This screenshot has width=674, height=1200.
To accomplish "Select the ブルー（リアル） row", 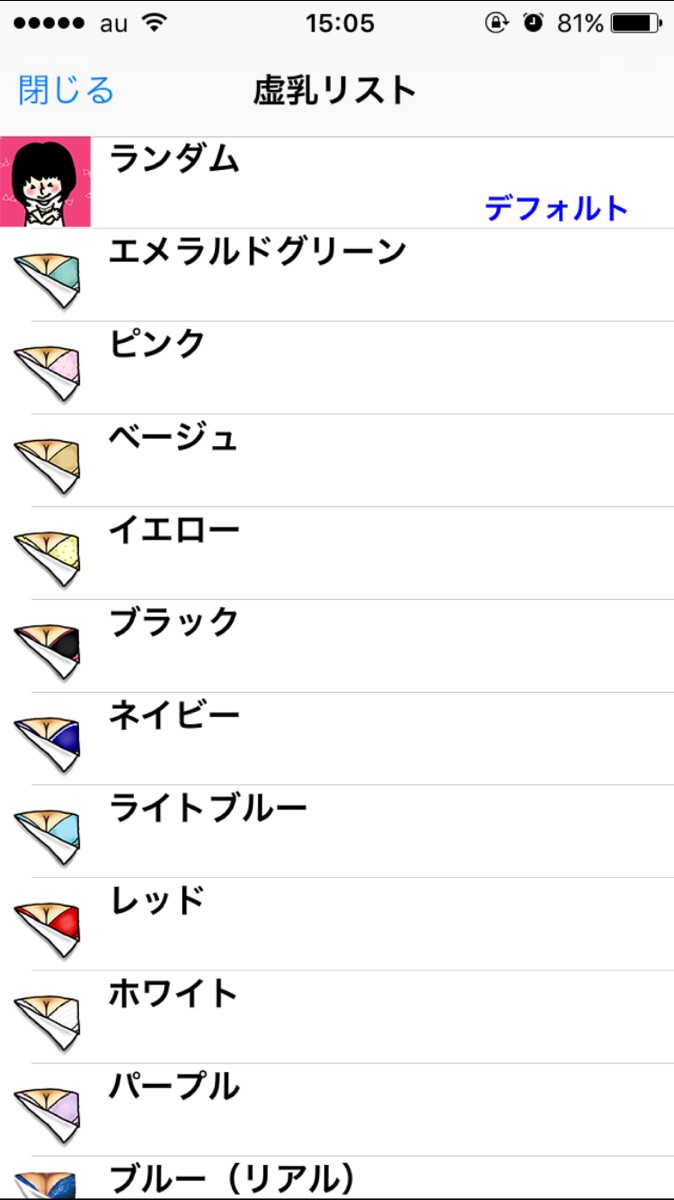I will point(337,1180).
